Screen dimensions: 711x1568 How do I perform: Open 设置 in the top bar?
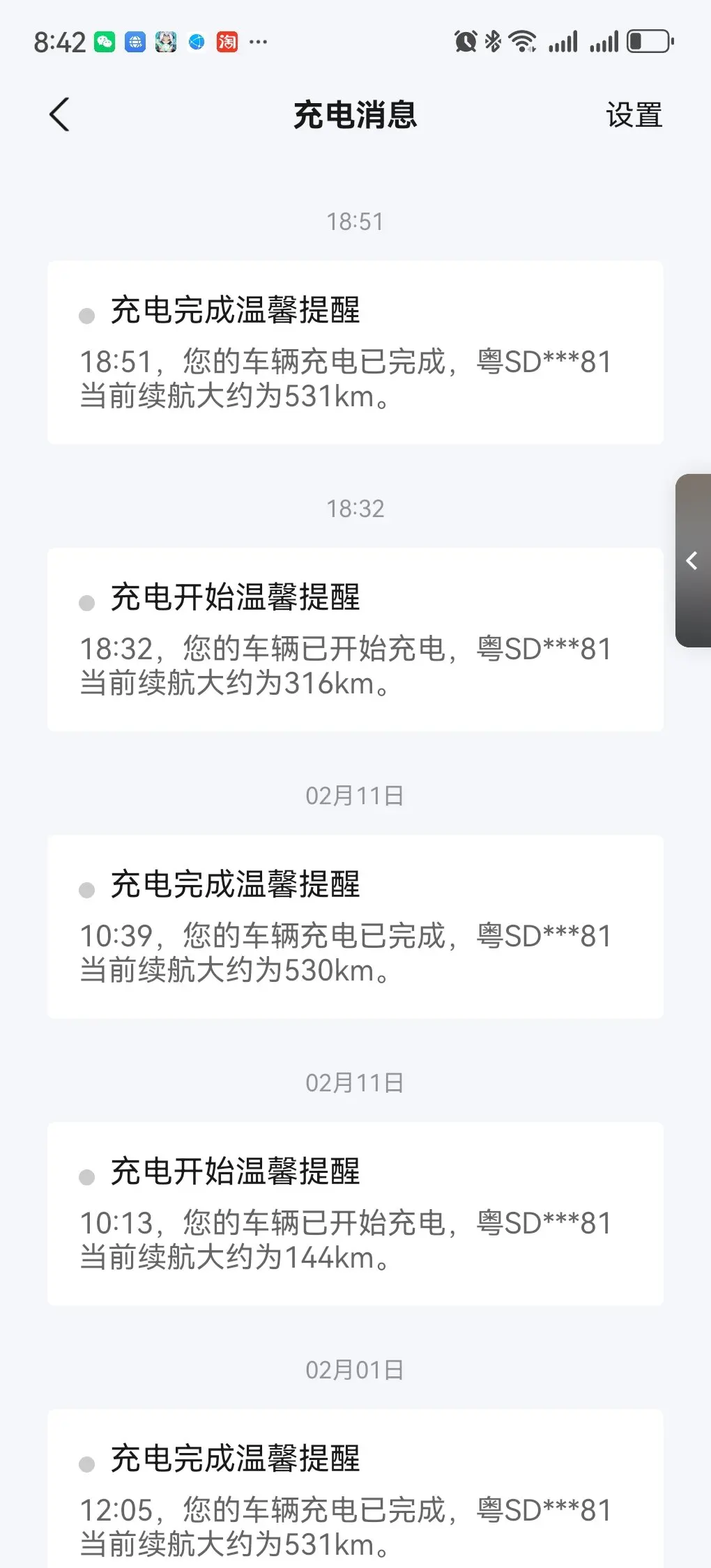pyautogui.click(x=634, y=115)
